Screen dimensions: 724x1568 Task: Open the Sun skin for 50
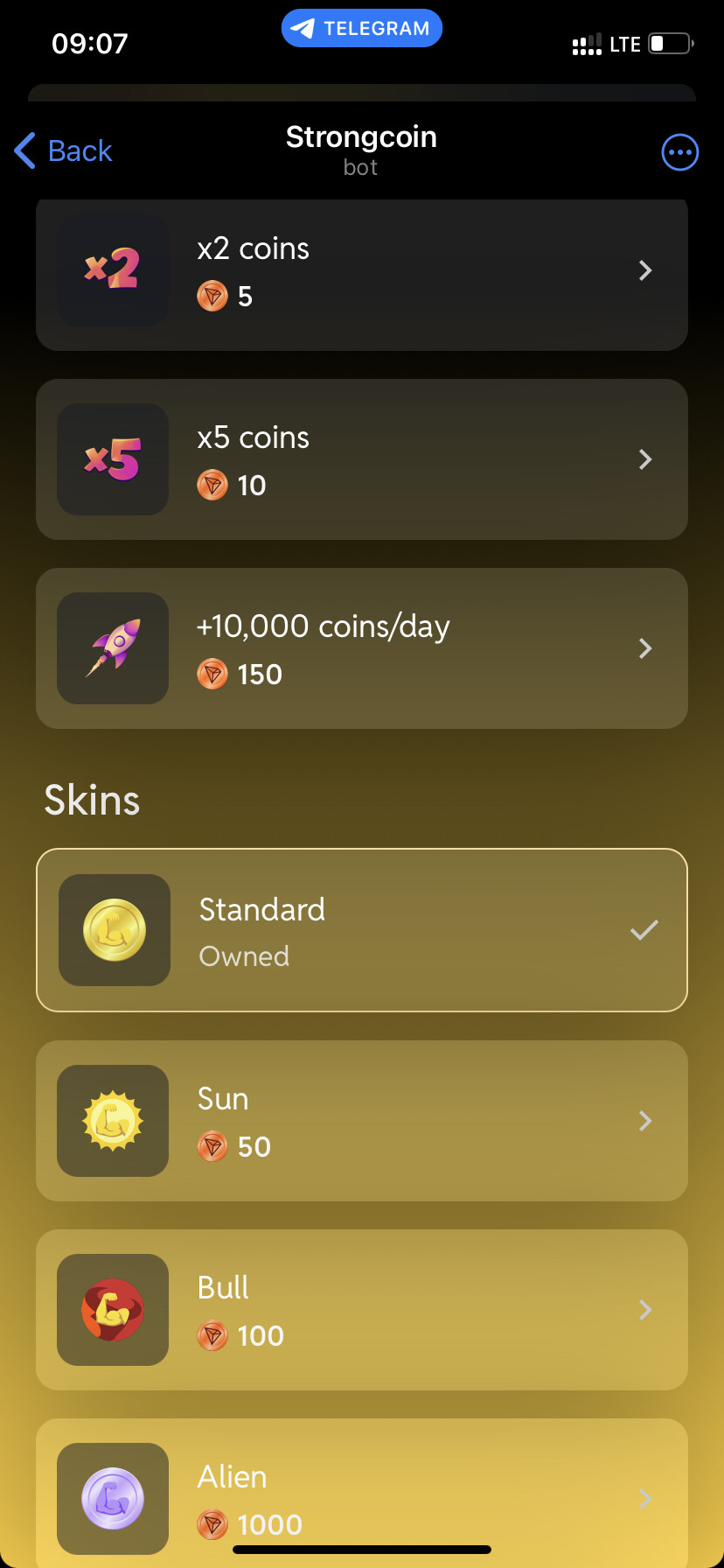coord(361,1121)
